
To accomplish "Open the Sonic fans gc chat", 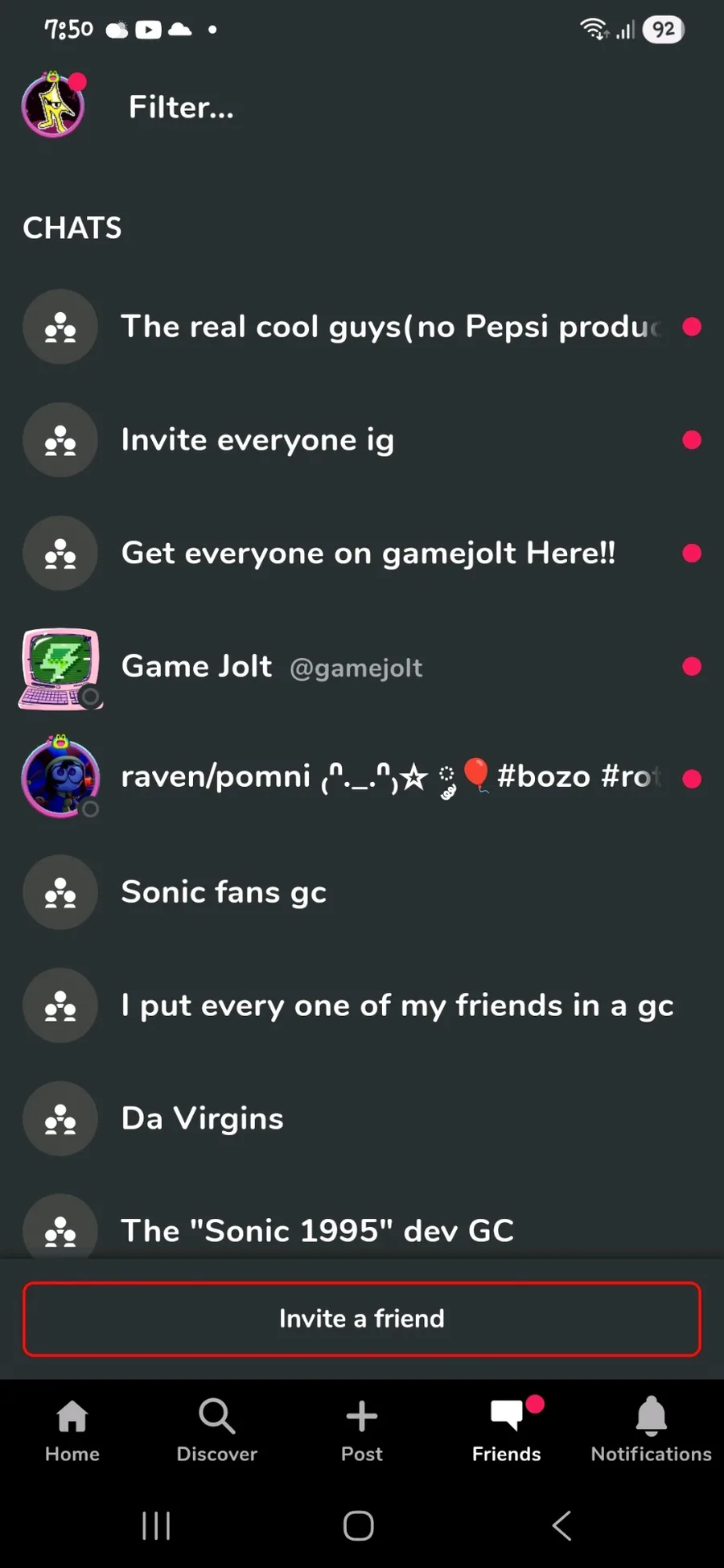I will click(x=362, y=892).
